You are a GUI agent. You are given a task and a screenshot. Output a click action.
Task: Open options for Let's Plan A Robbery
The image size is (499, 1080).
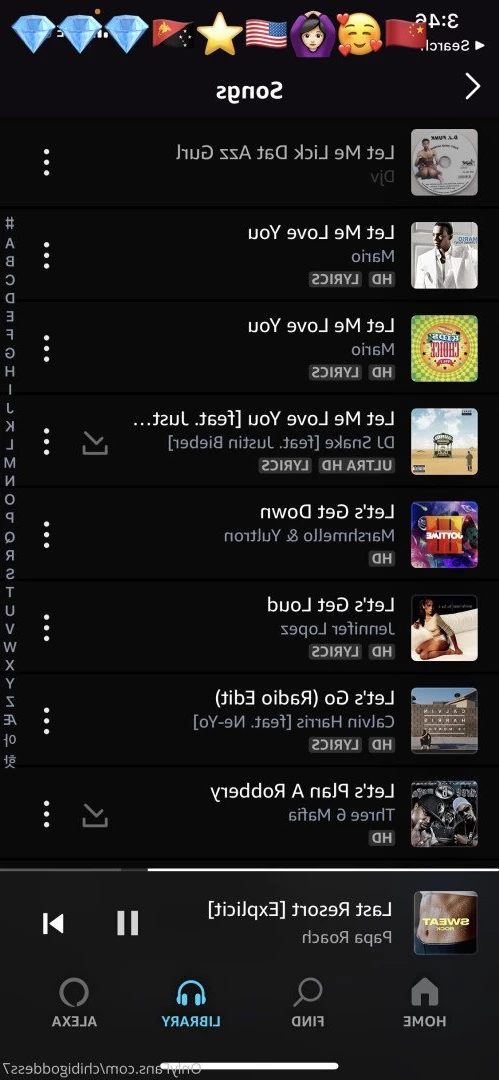(46, 813)
